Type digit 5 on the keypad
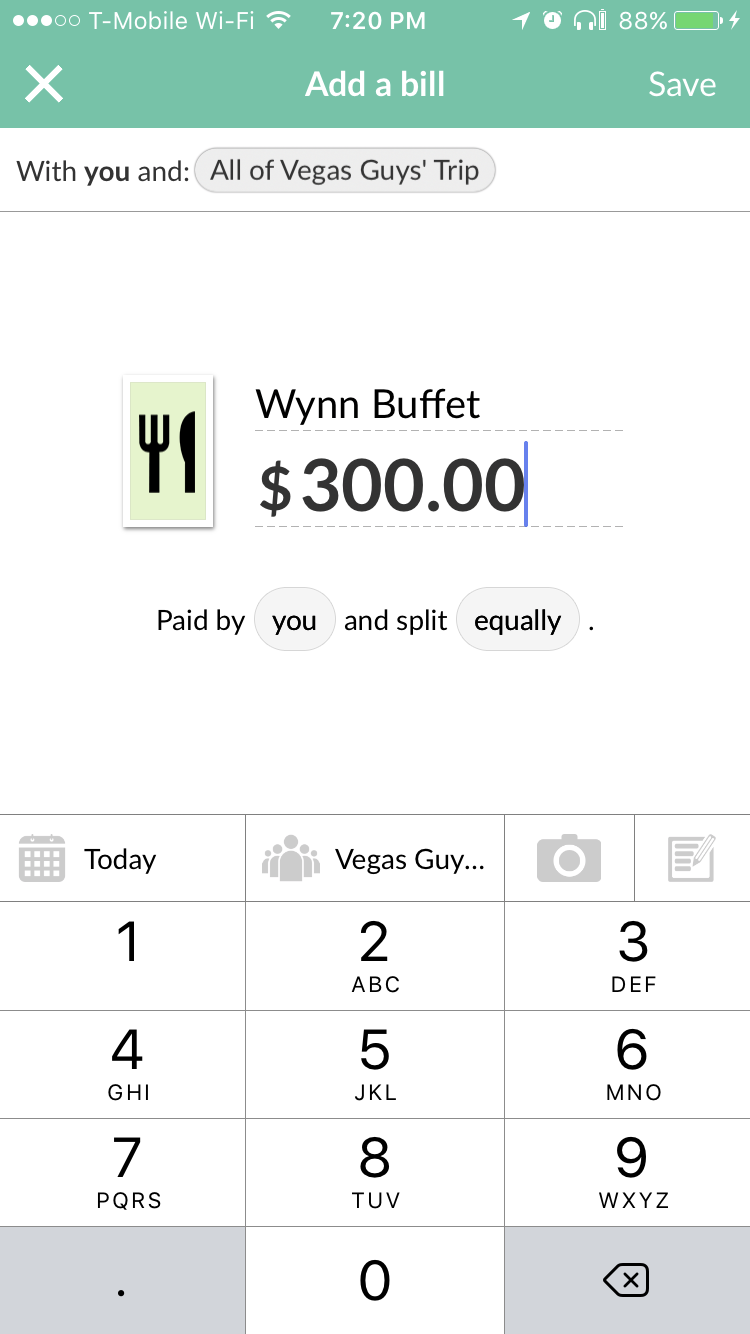This screenshot has width=750, height=1334. coord(375,1063)
